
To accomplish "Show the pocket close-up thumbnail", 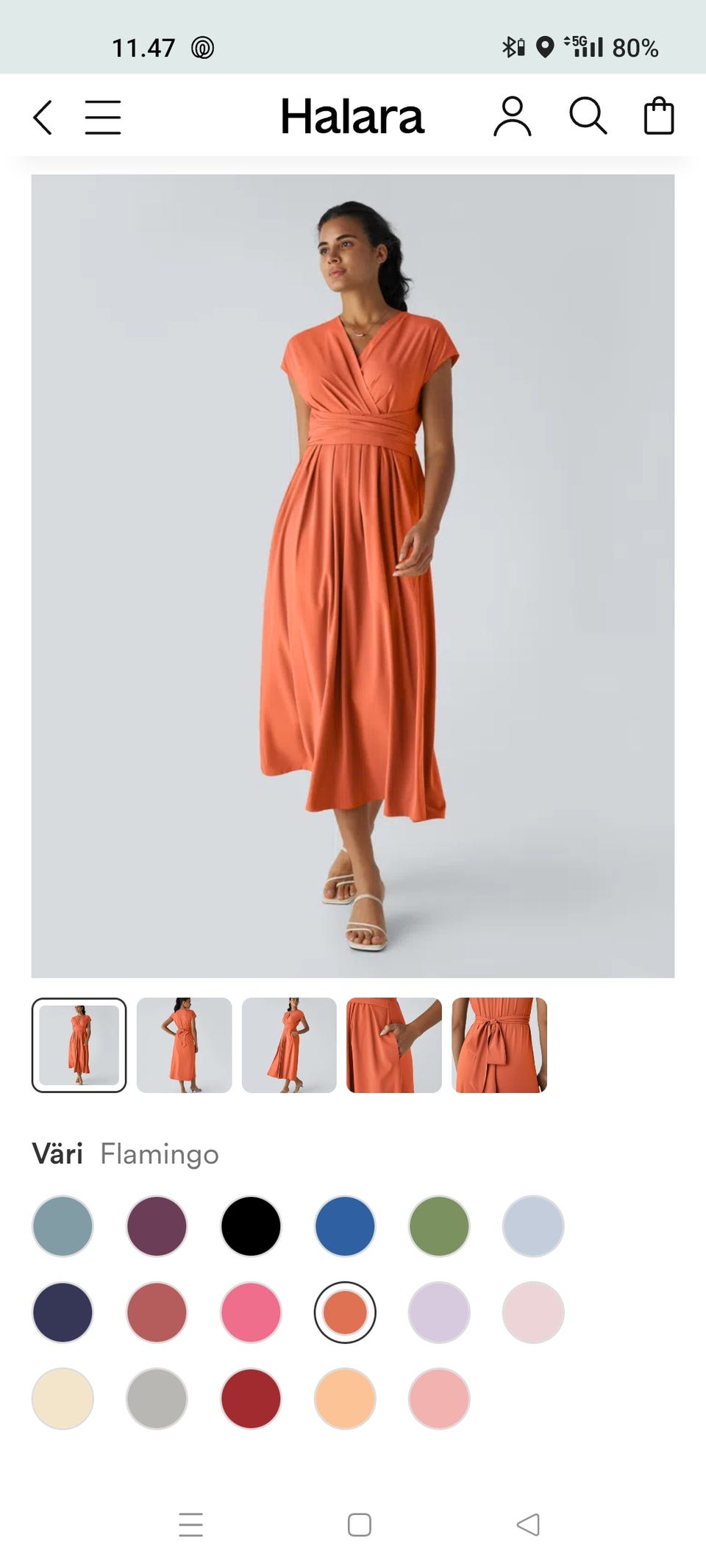I will click(394, 1045).
